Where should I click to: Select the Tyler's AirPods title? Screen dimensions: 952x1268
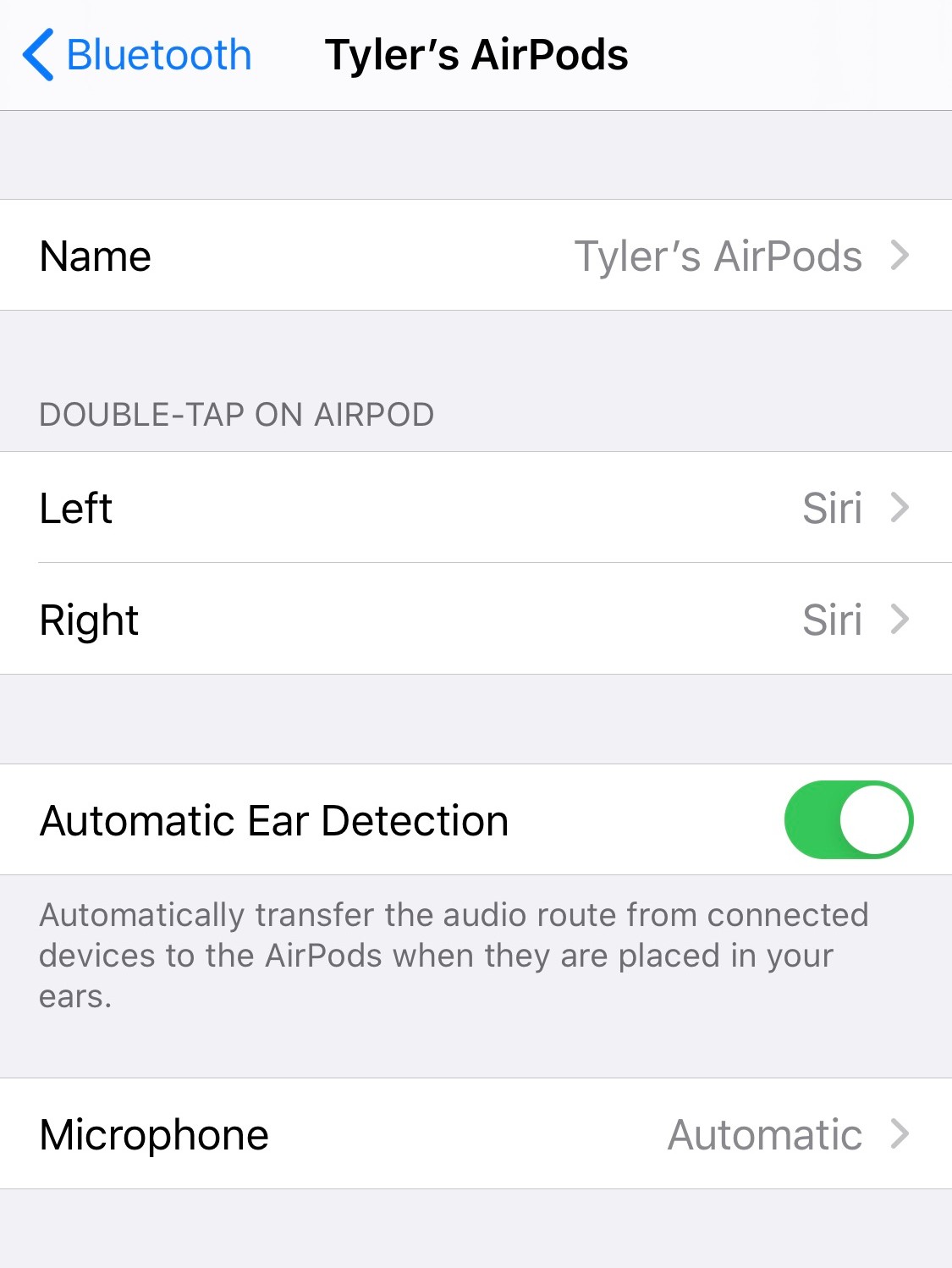point(476,54)
